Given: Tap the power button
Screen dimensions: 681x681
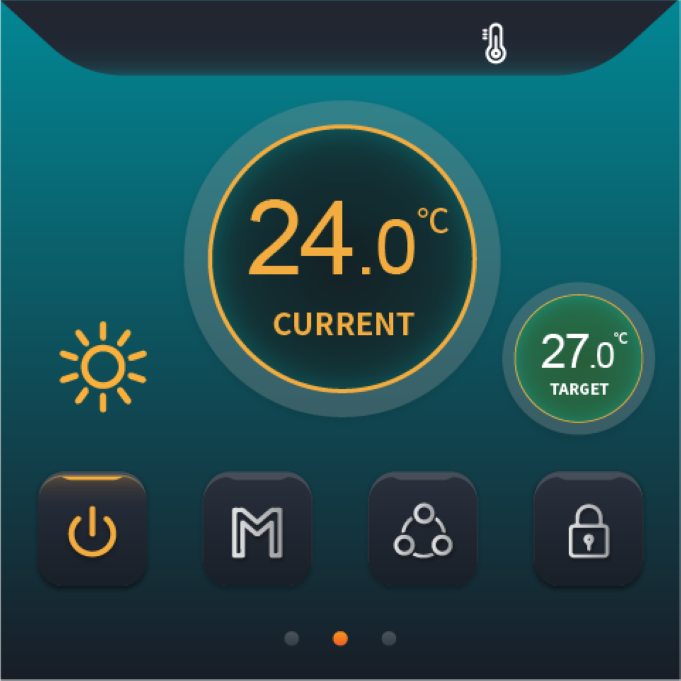Looking at the screenshot, I should 92,530.
